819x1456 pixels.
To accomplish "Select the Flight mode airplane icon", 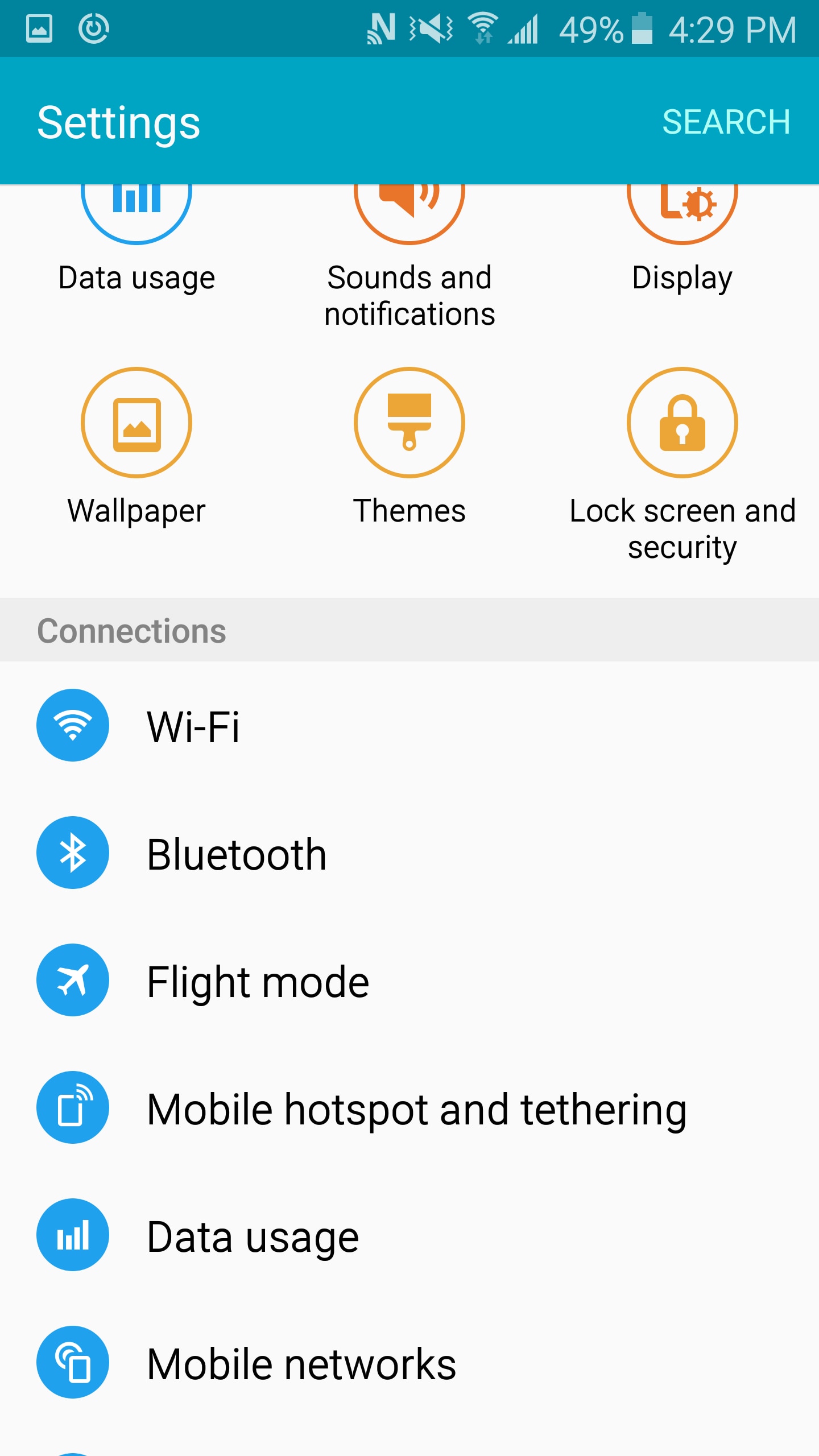I will 72,981.
